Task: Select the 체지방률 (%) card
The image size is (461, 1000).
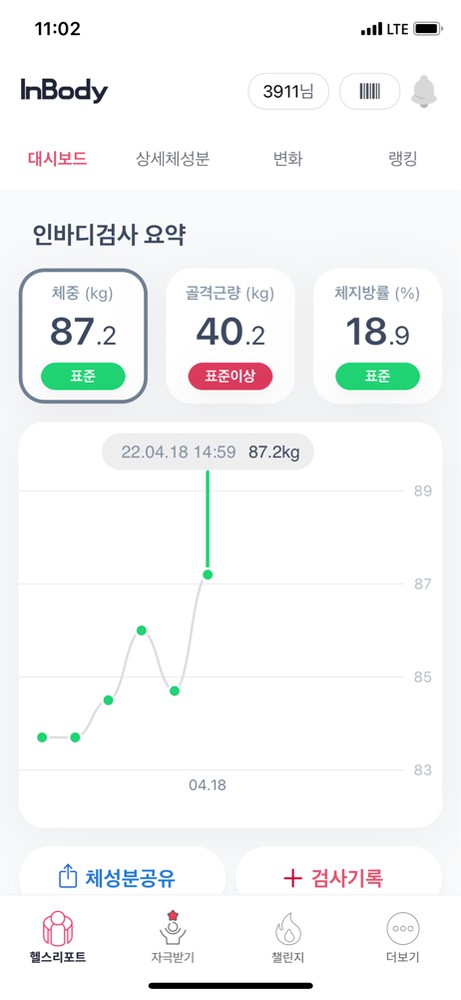Action: point(377,336)
